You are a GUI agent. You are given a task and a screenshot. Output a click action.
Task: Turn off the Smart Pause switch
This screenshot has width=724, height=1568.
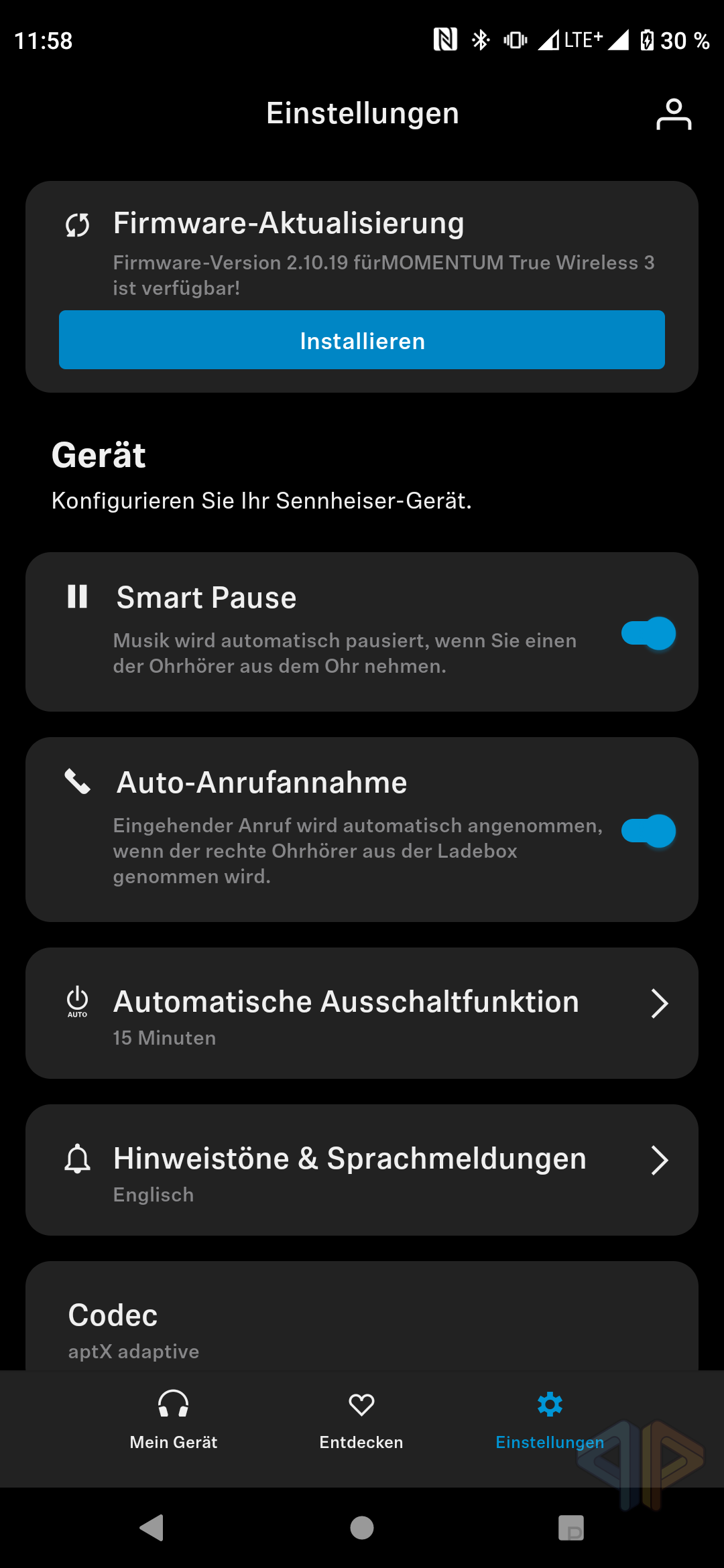648,633
